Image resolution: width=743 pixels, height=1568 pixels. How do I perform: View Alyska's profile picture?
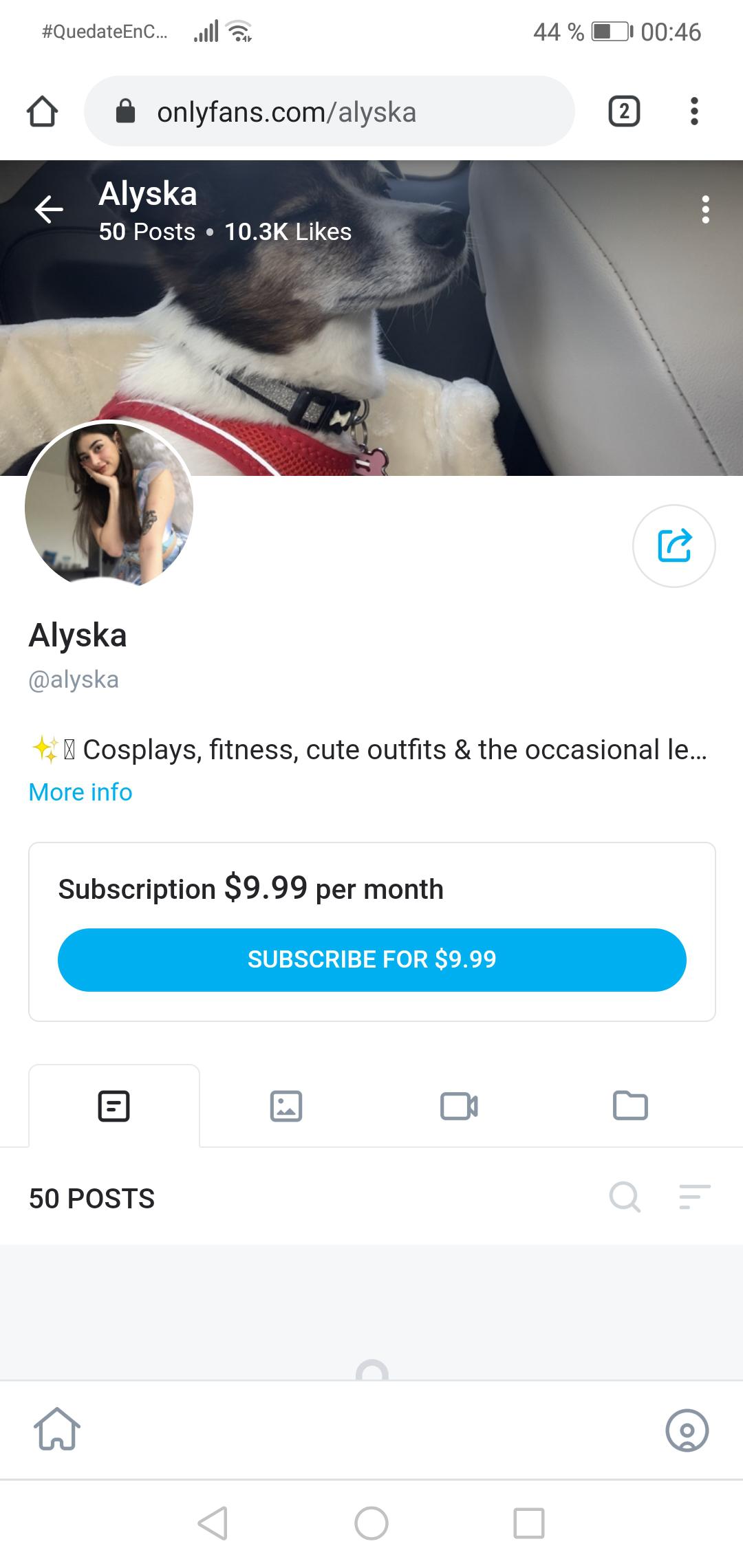(109, 505)
